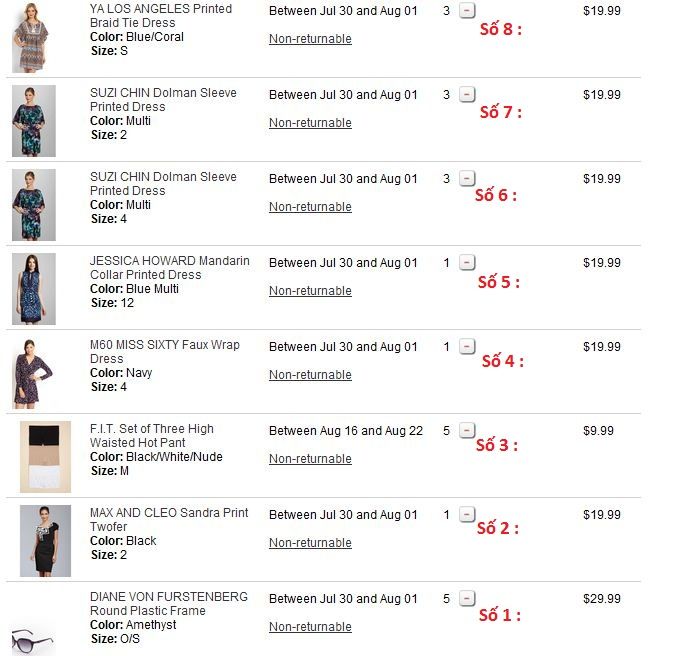This screenshot has width=676, height=656.
Task: Open Non-returnable link for F.I.T. Hot Pant set
Action: point(310,459)
